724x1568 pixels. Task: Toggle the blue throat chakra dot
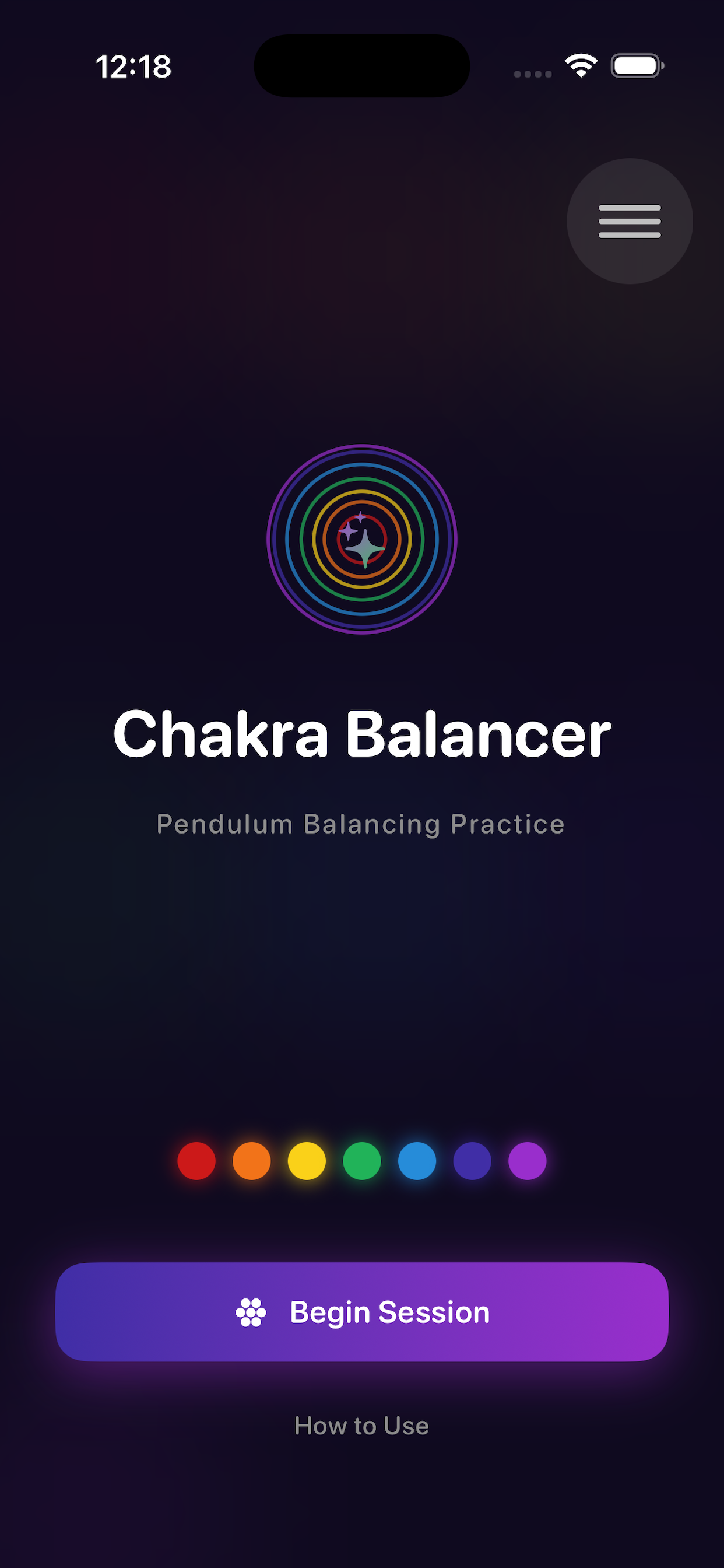pyautogui.click(x=417, y=1160)
